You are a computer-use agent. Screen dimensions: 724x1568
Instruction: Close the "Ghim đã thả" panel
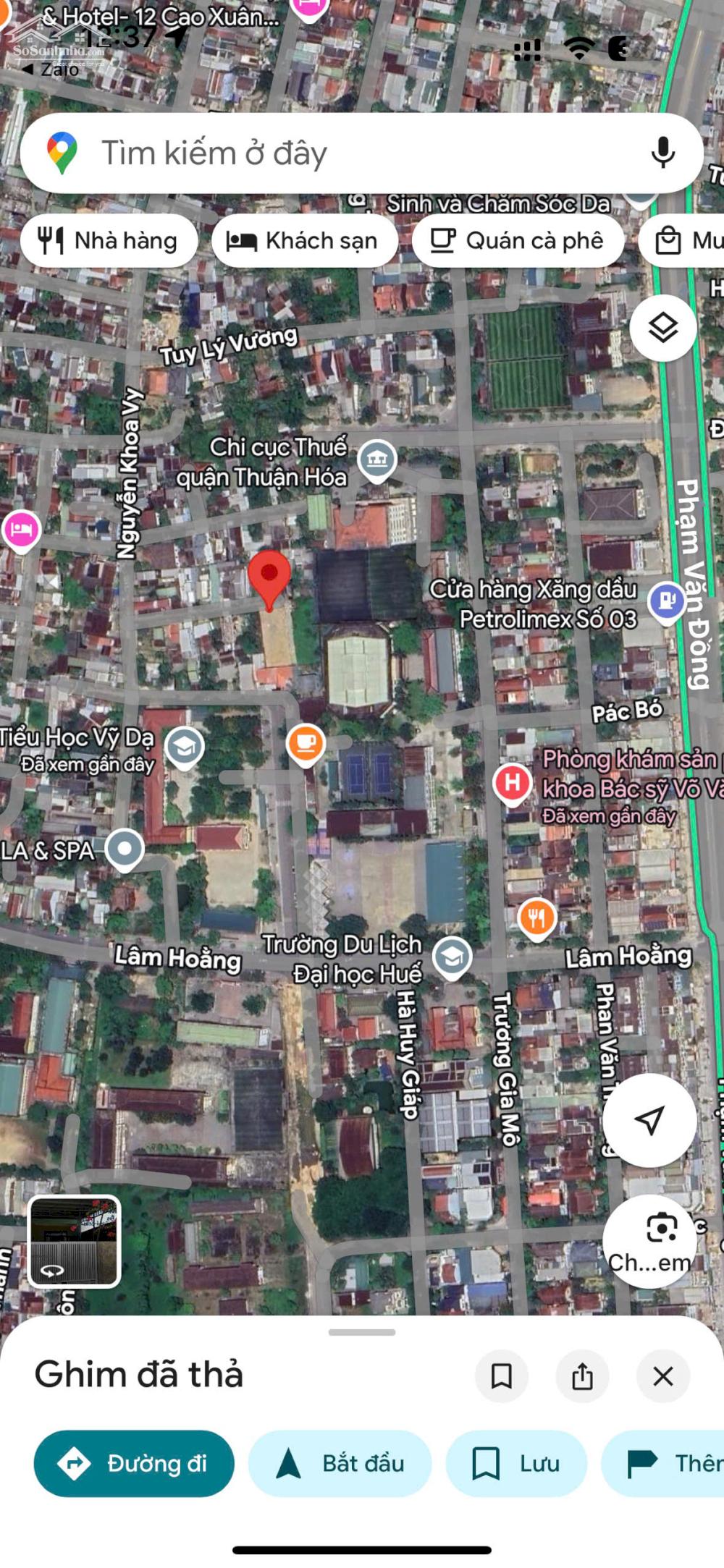[x=663, y=1376]
